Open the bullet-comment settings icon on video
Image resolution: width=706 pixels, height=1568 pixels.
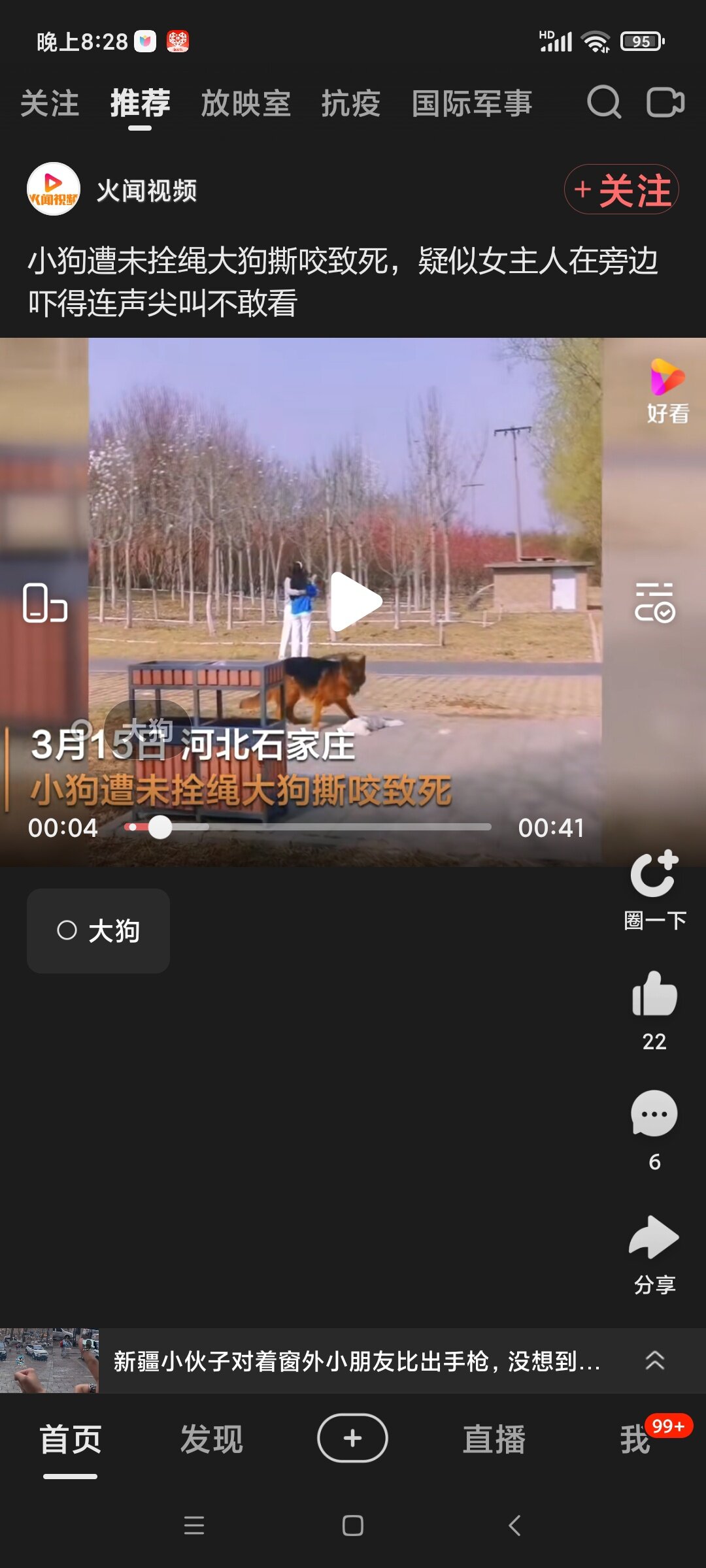pyautogui.click(x=654, y=602)
